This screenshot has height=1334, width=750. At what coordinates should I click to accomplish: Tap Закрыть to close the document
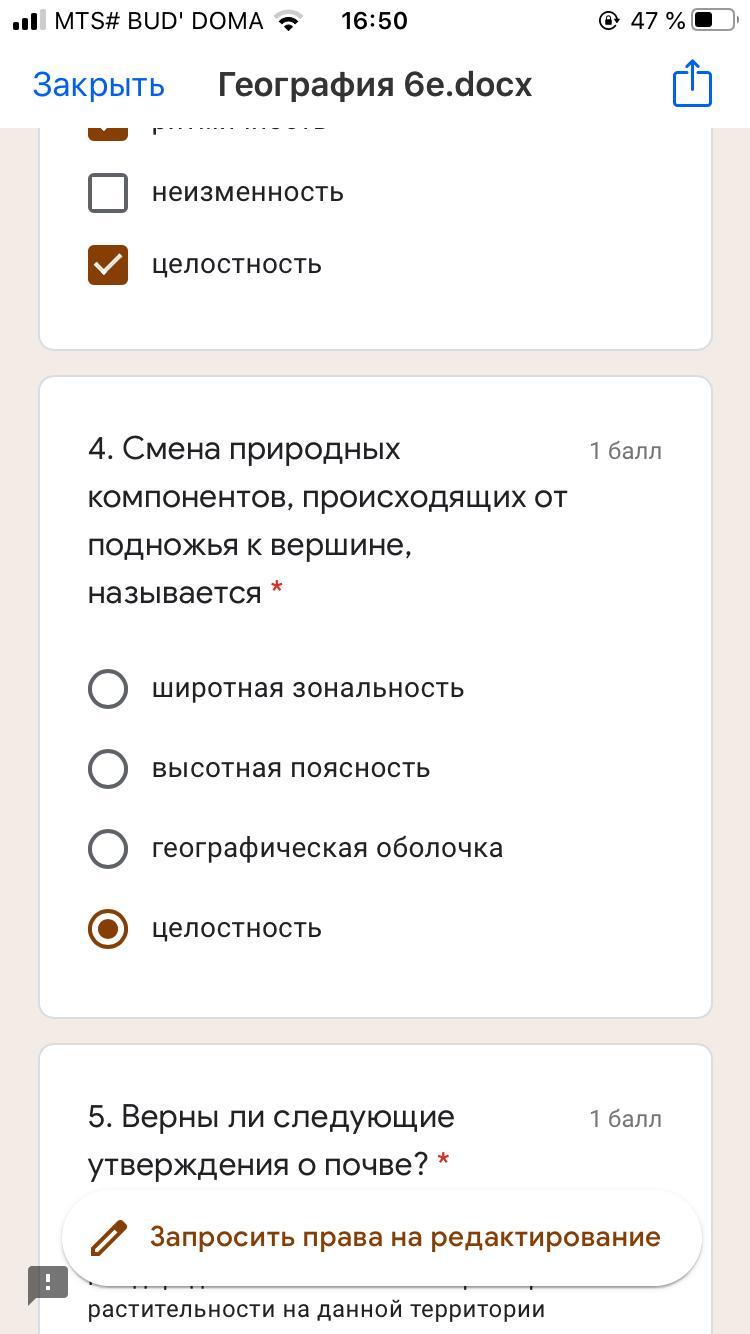coord(98,85)
